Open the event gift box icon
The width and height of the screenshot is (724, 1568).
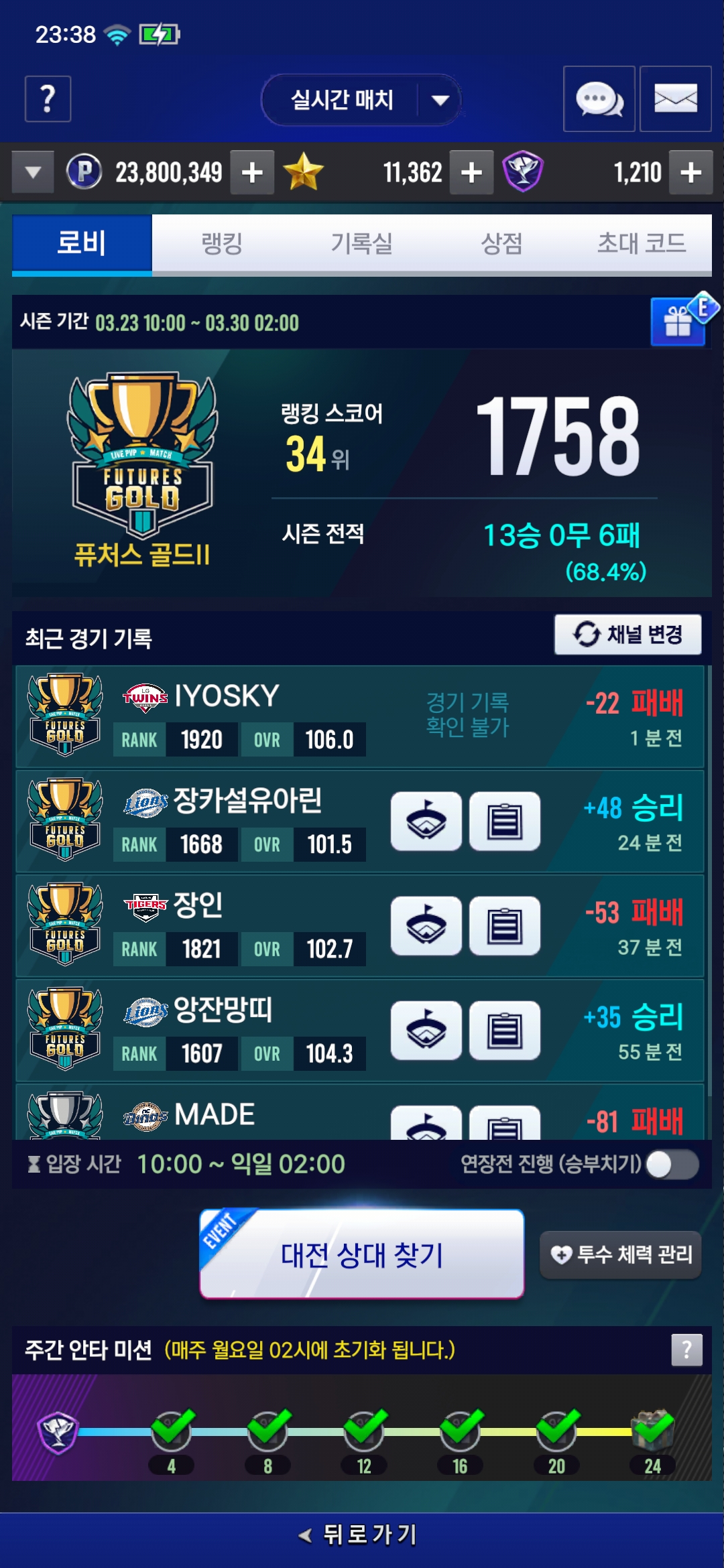point(678,322)
